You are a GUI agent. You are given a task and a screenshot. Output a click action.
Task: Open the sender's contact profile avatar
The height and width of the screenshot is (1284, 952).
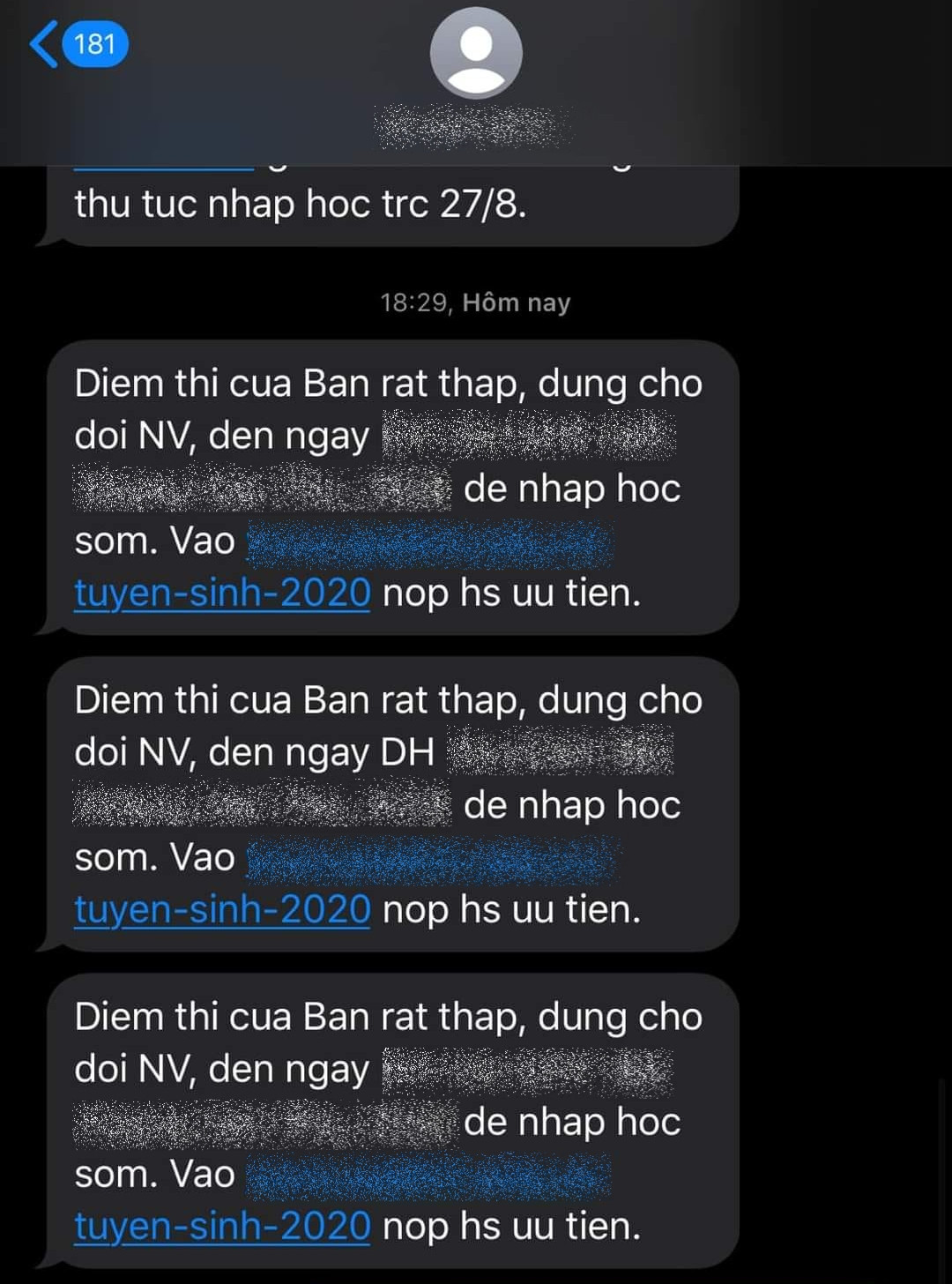pyautogui.click(x=476, y=53)
